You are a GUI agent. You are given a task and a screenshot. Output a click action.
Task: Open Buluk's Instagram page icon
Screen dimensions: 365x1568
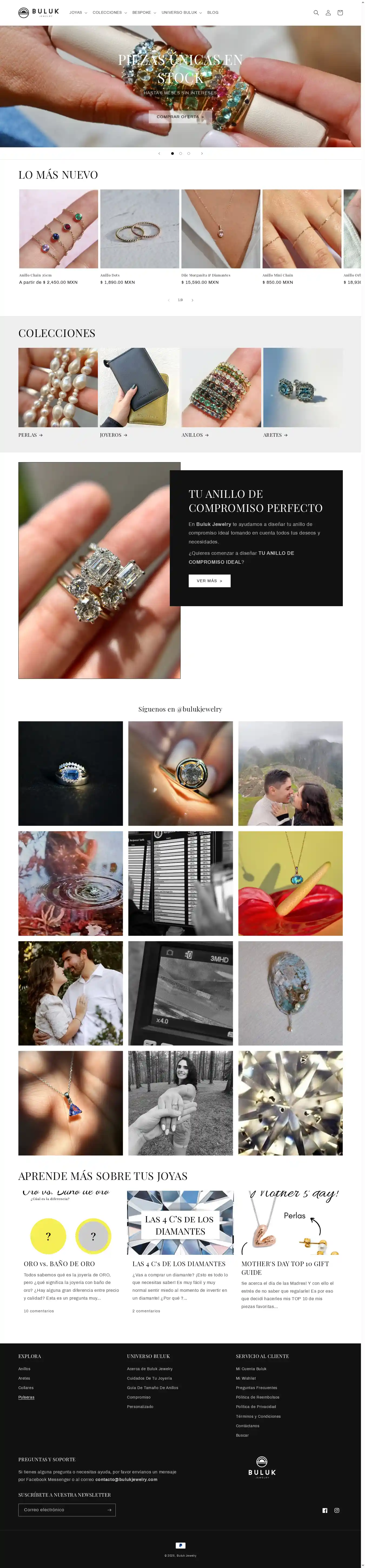[336, 1510]
